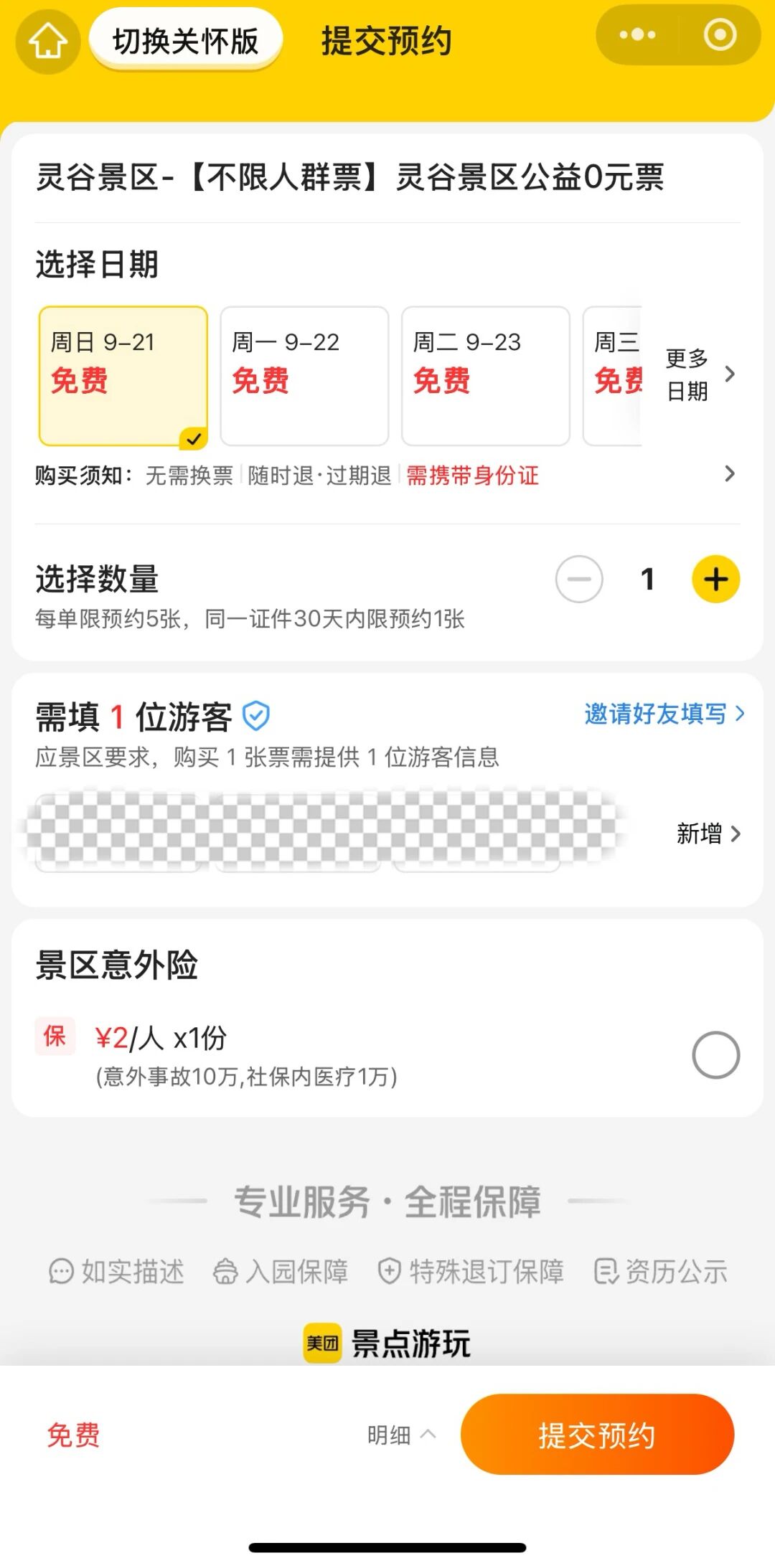Open the three-dot more menu
This screenshot has width=775, height=1568.
(x=637, y=34)
